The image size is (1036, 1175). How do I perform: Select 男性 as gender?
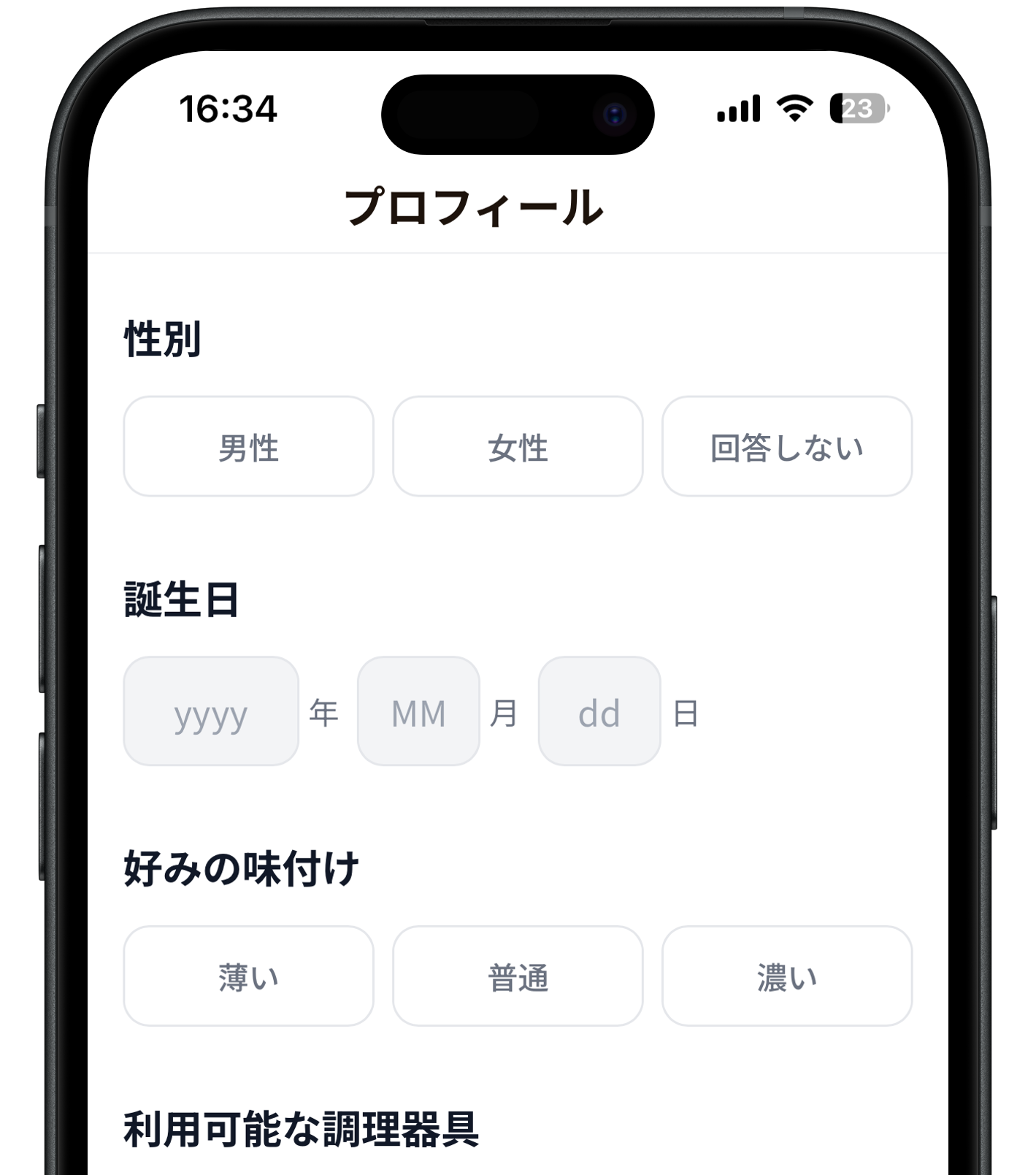point(248,447)
